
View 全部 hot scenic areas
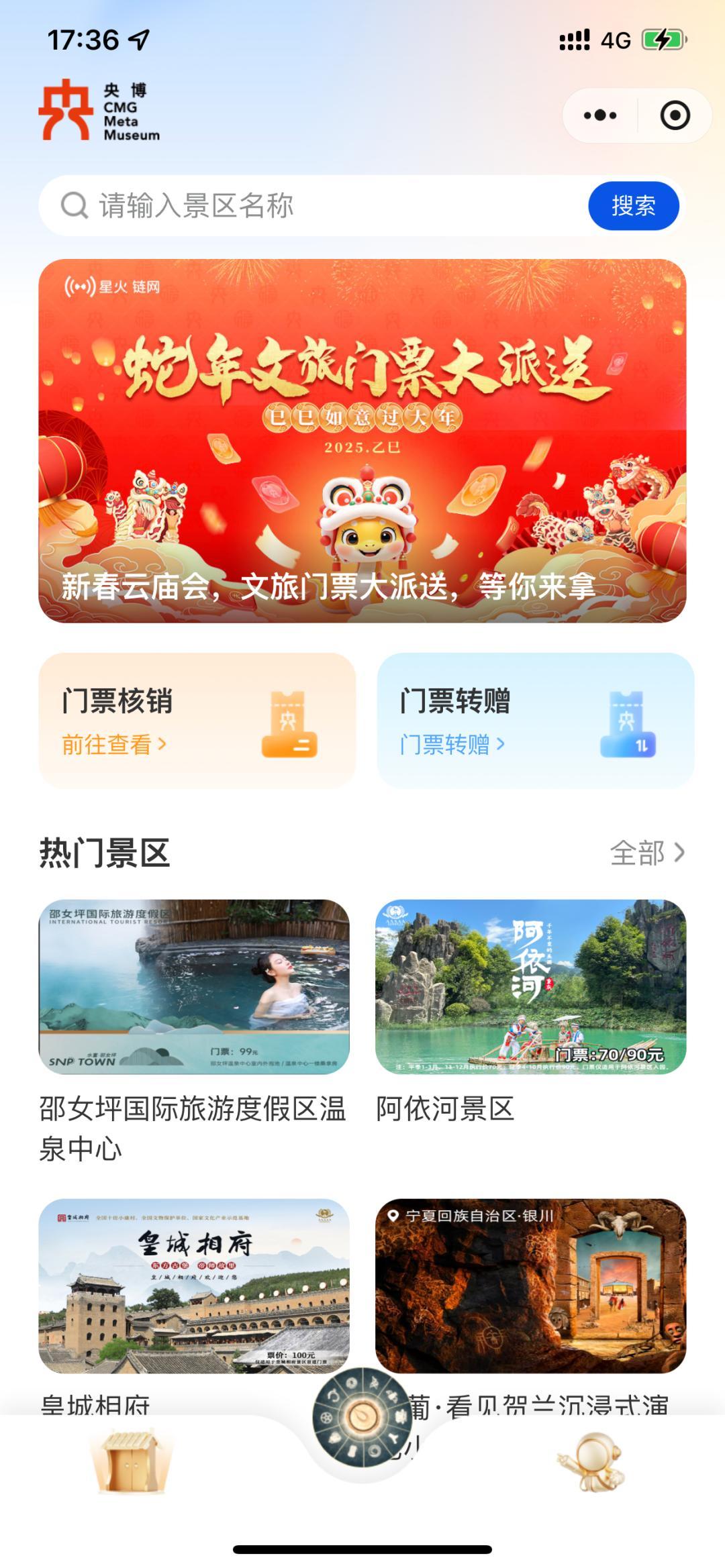tap(646, 853)
